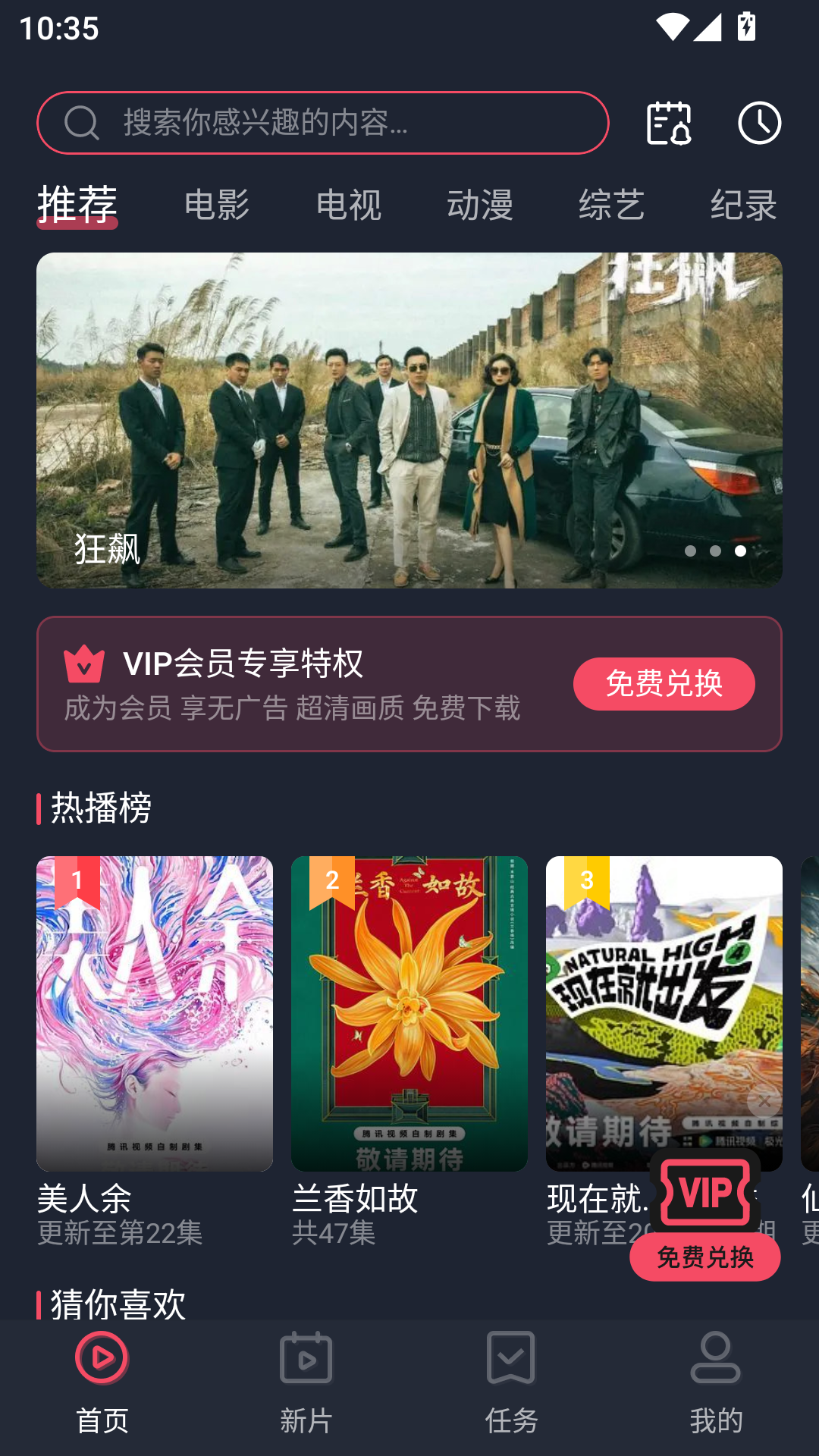Open the 美人余 show card
Screen dimensions: 819x1456
point(155,1051)
